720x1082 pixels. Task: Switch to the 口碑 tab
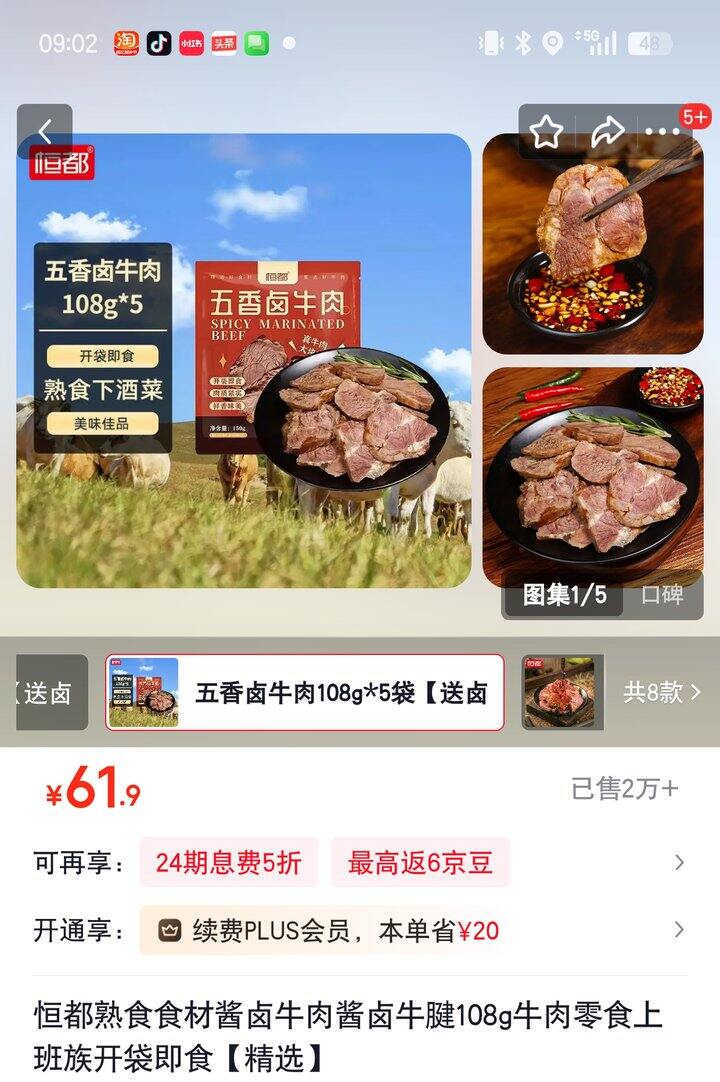coord(662,595)
